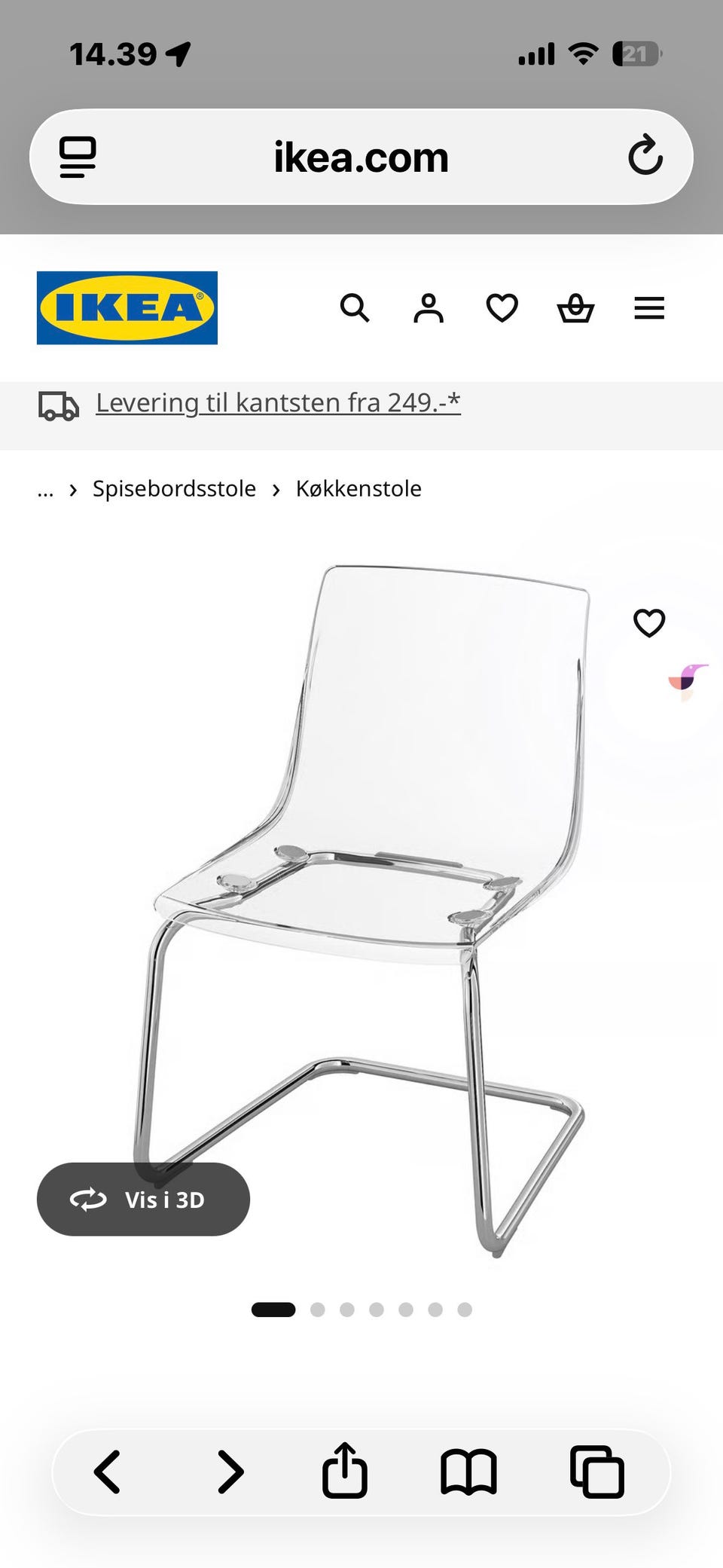Open the shopping basket
Viewport: 723px width, 1568px height.
coord(575,307)
